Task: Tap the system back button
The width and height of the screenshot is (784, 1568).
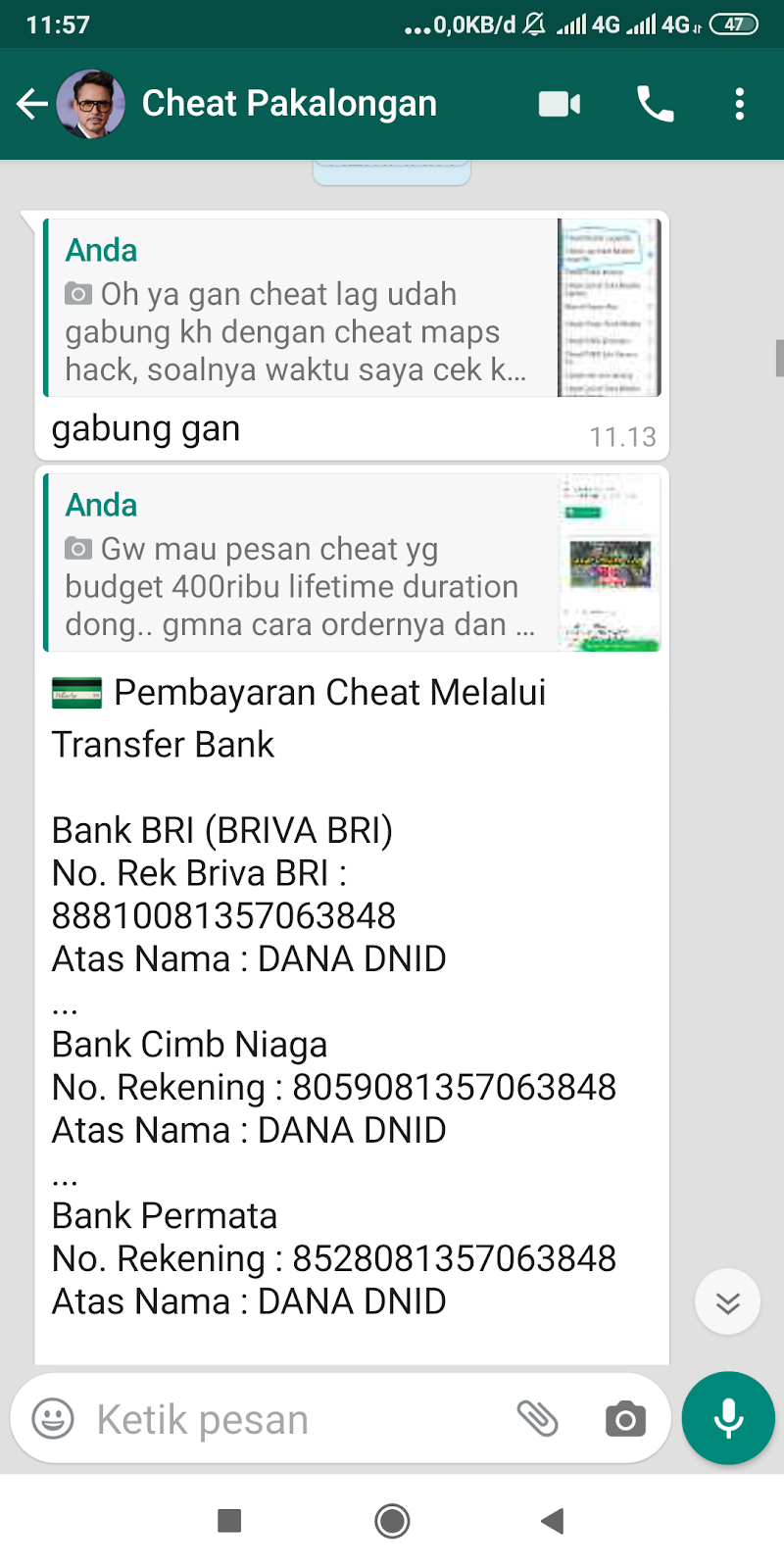Action: tap(553, 1521)
